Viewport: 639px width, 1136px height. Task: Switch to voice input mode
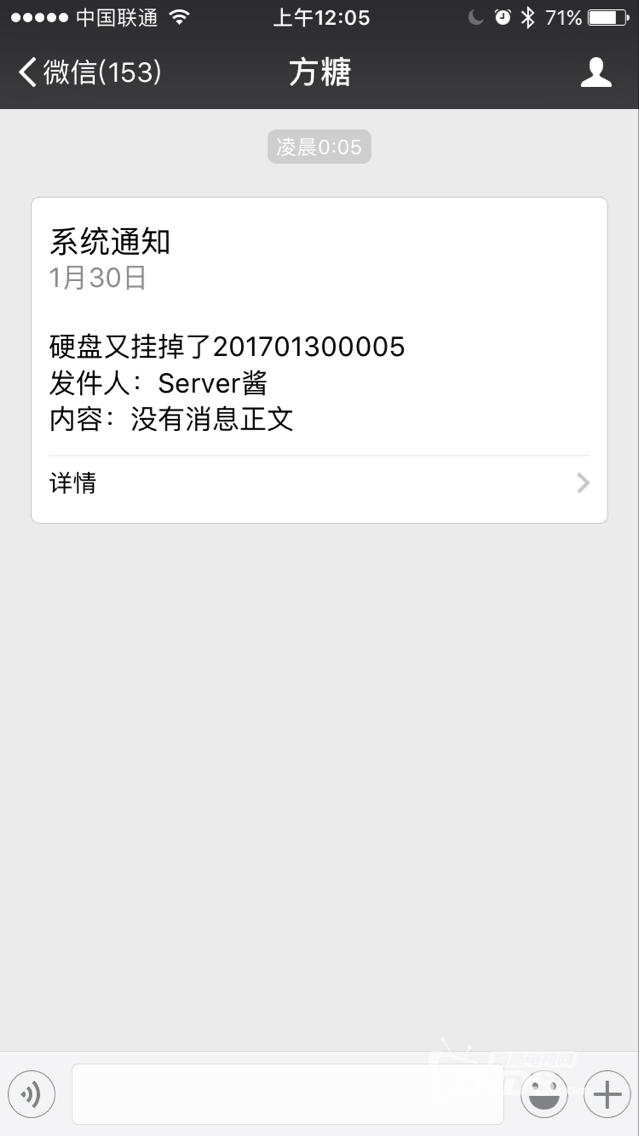click(31, 1094)
